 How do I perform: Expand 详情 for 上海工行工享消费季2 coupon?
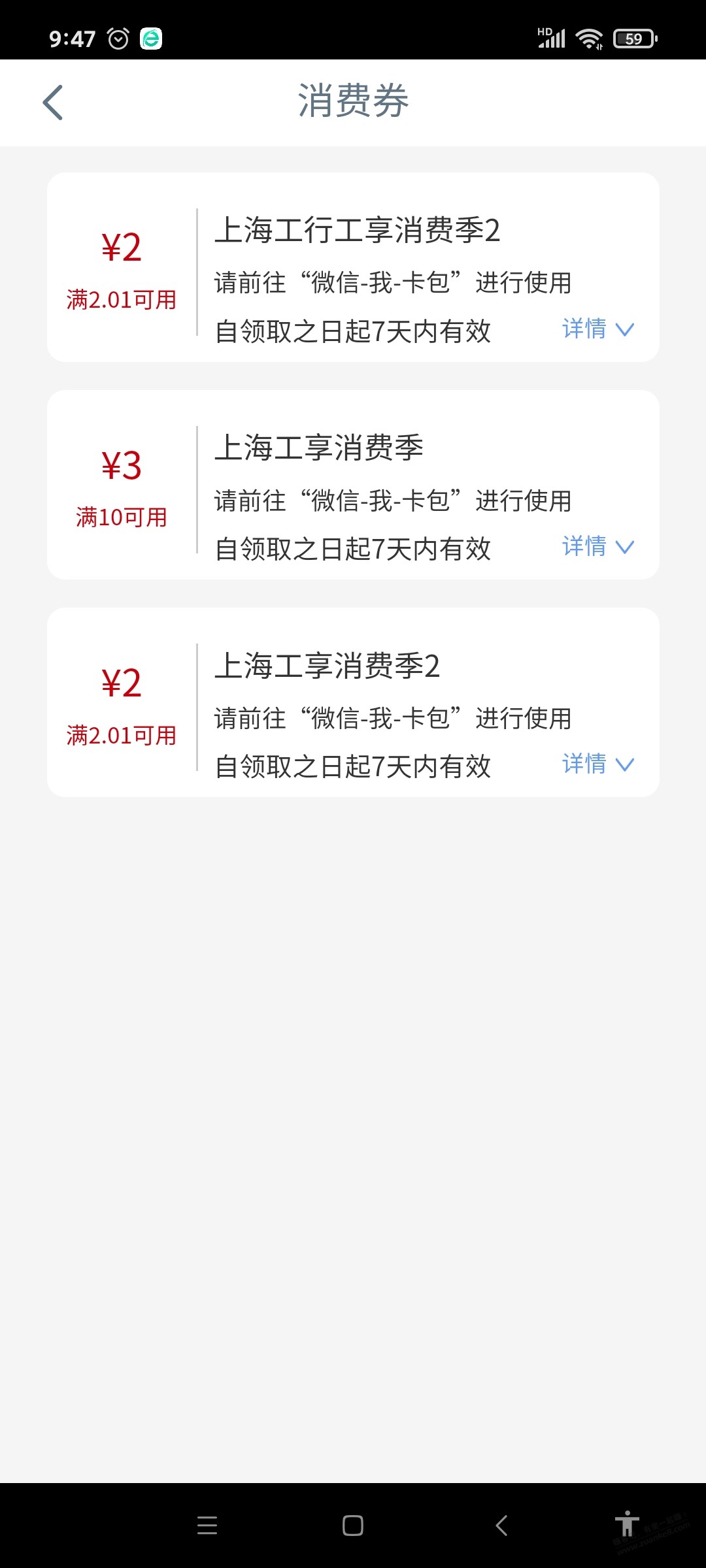[x=597, y=329]
